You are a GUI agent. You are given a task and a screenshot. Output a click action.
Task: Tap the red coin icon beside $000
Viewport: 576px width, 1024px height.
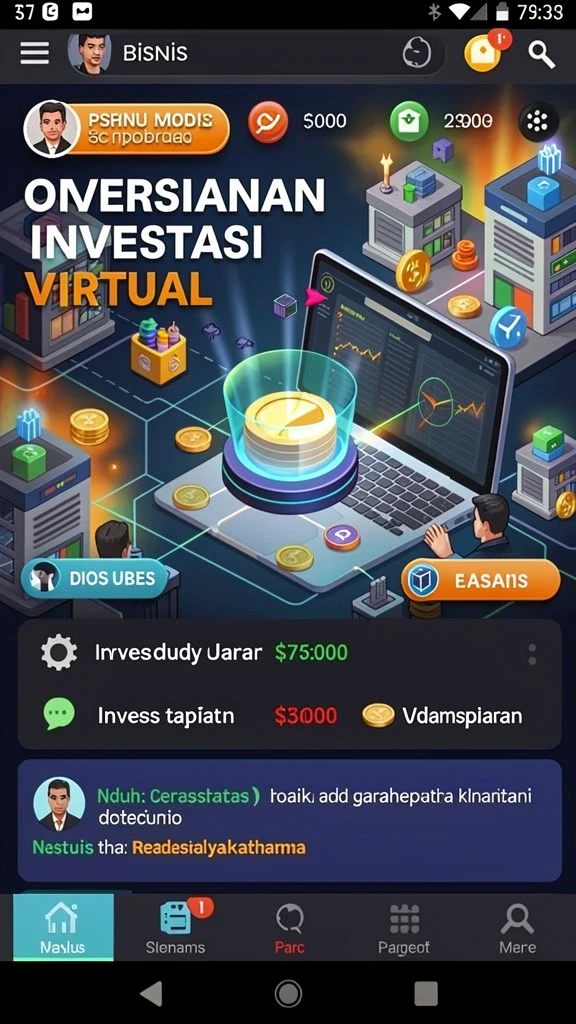point(268,121)
